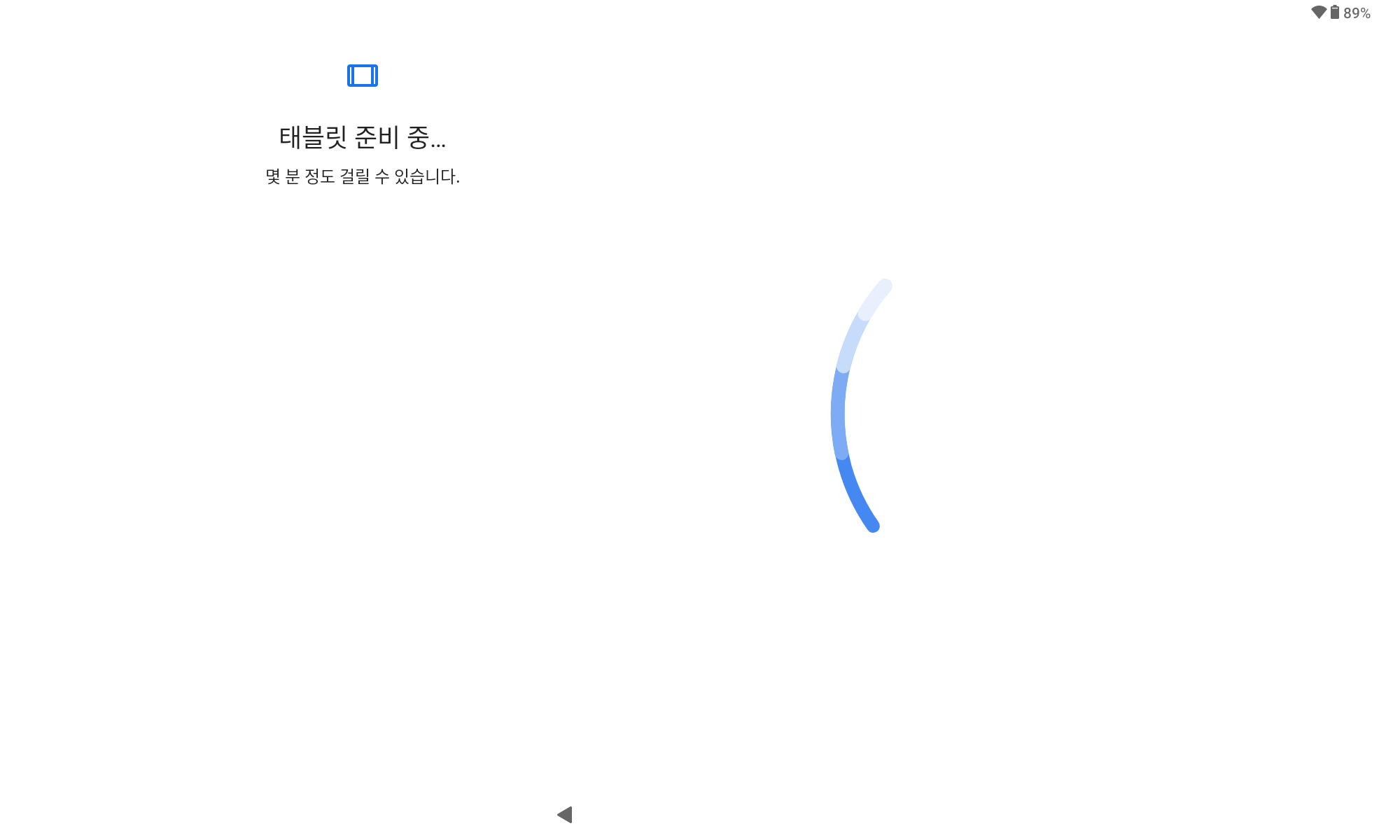
Task: Tap the system back navigation arrow
Action: pos(566,815)
